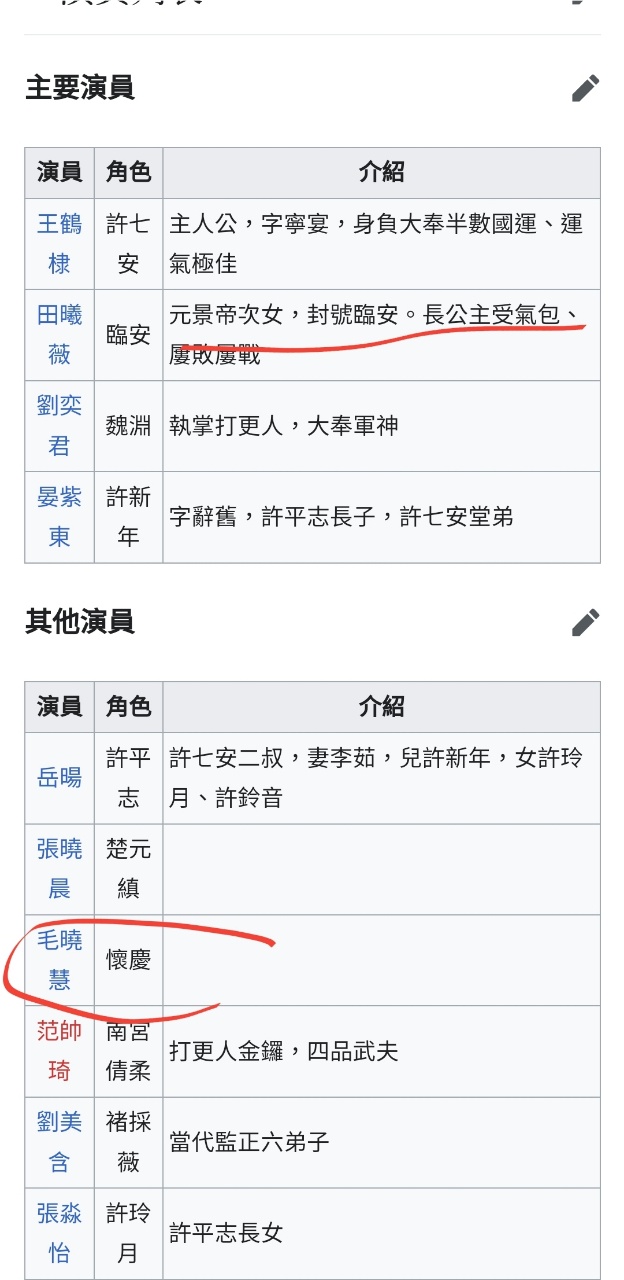Viewport: 624px width, 1280px height.
Task: Open actor link 張曉晨
Action: click(x=59, y=868)
